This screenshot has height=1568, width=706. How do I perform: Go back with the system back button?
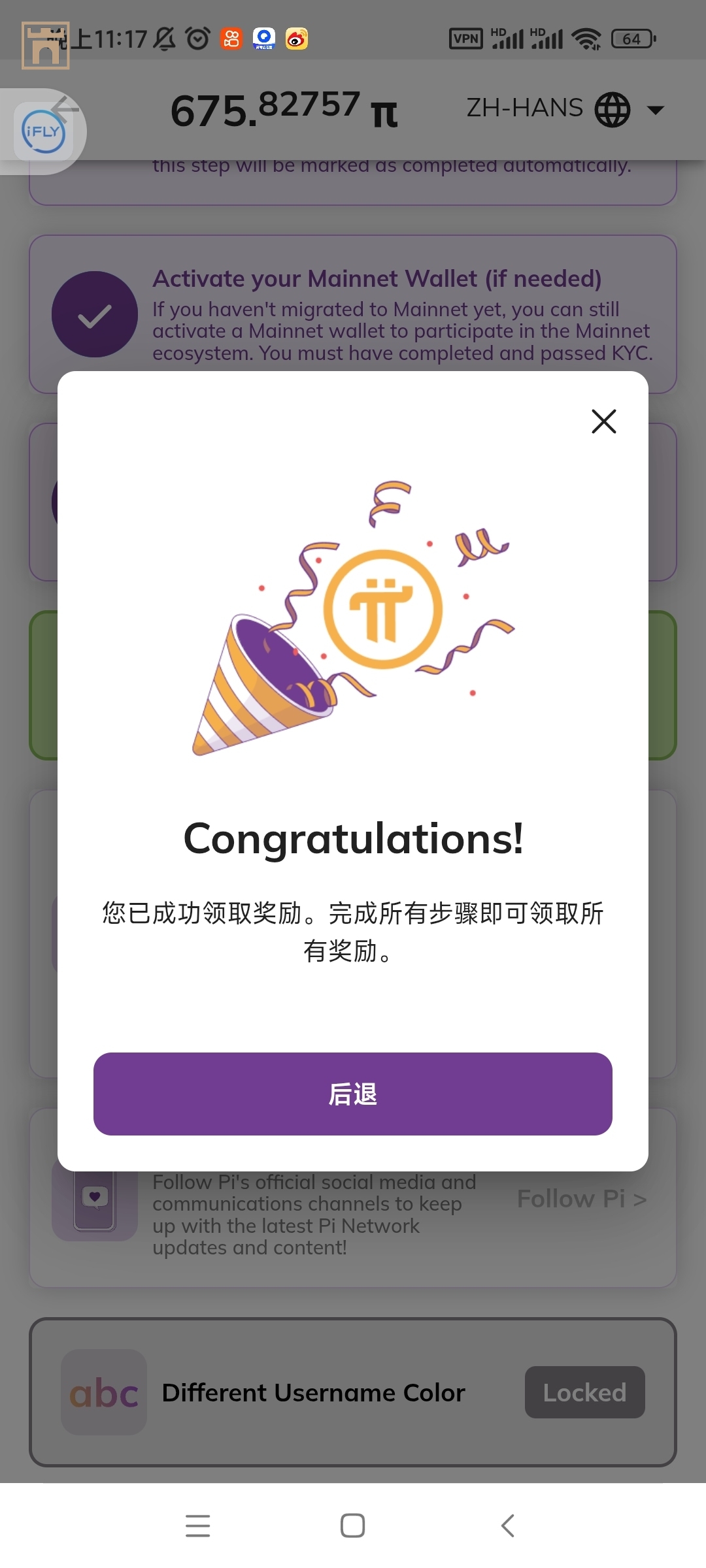pyautogui.click(x=508, y=1526)
